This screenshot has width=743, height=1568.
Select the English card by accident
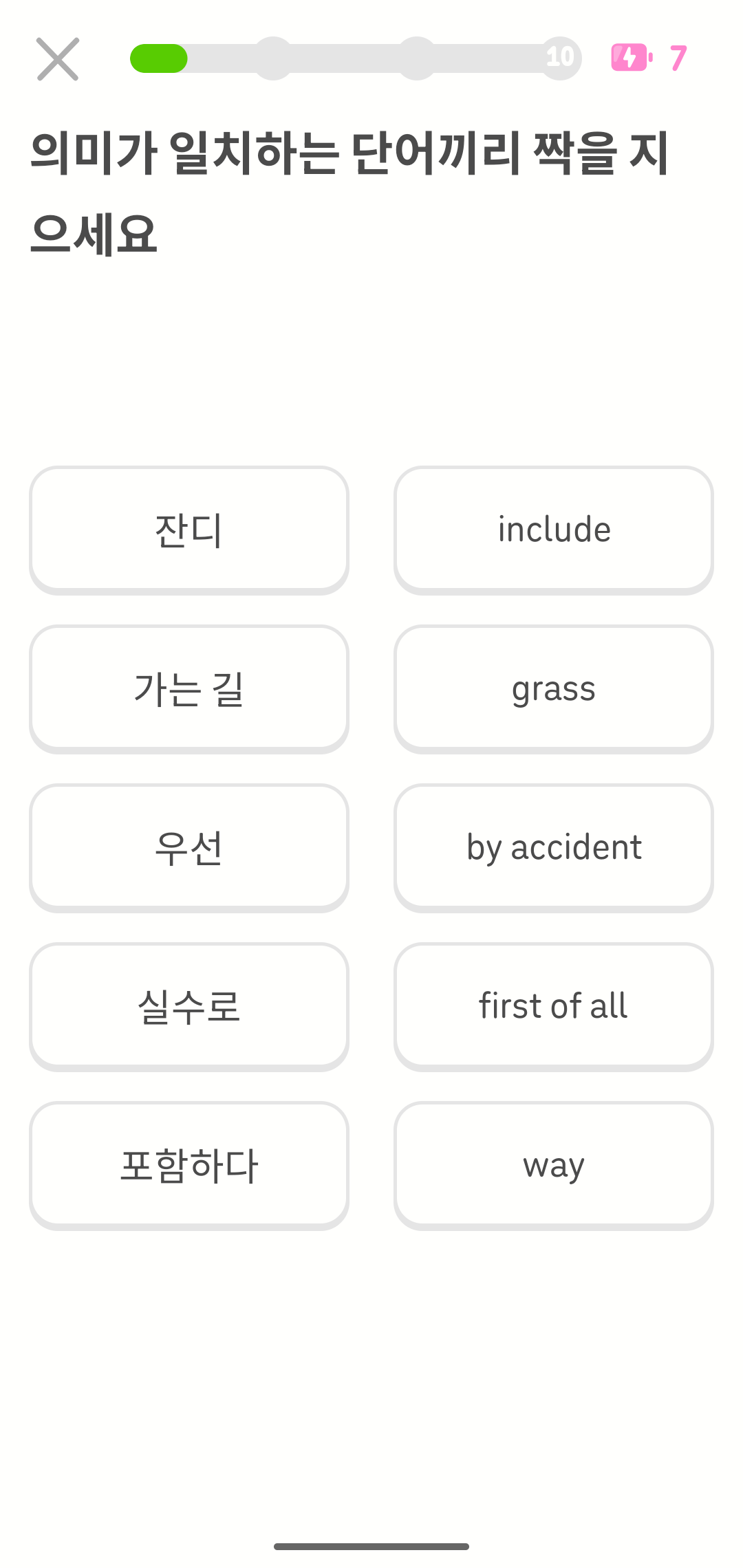[554, 847]
